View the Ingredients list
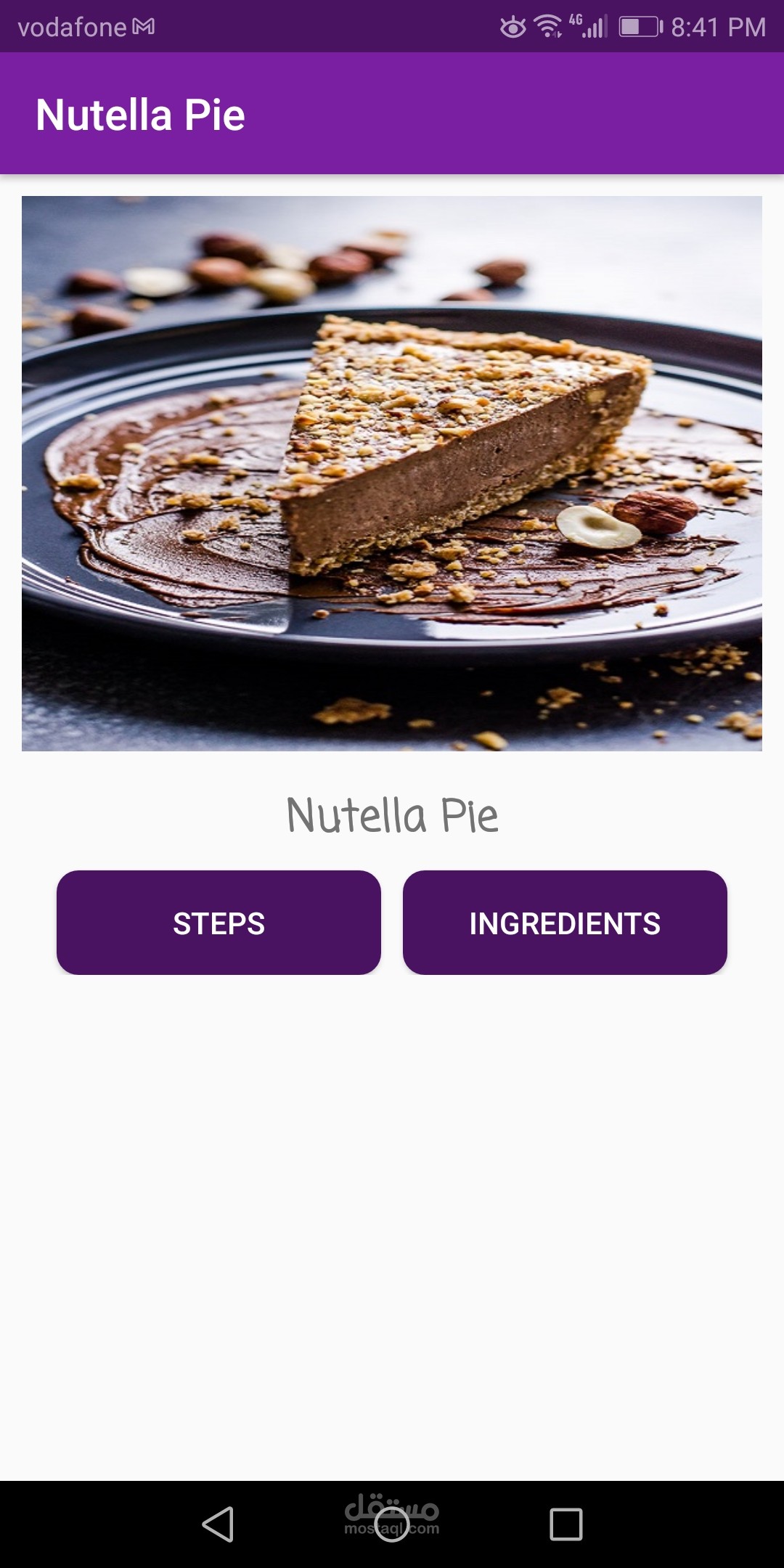Screen dimensions: 784x1568 tap(565, 923)
